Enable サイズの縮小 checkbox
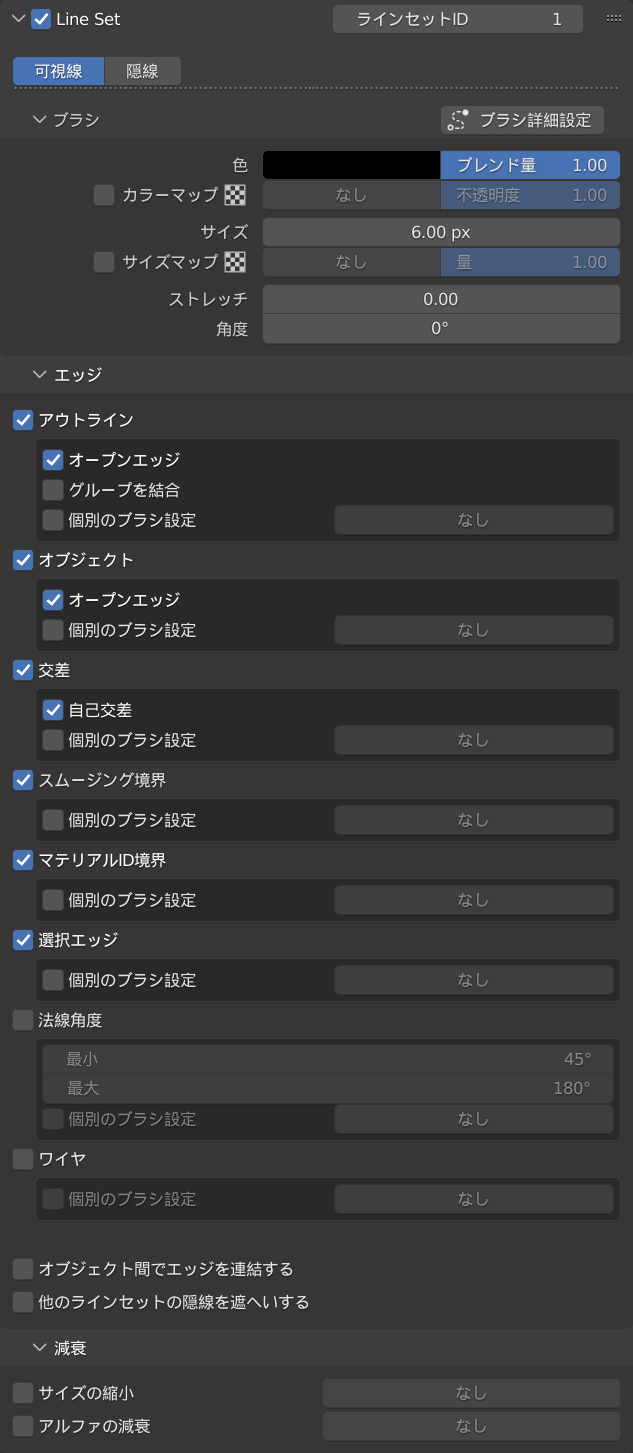The width and height of the screenshot is (633, 1453). (23, 1392)
